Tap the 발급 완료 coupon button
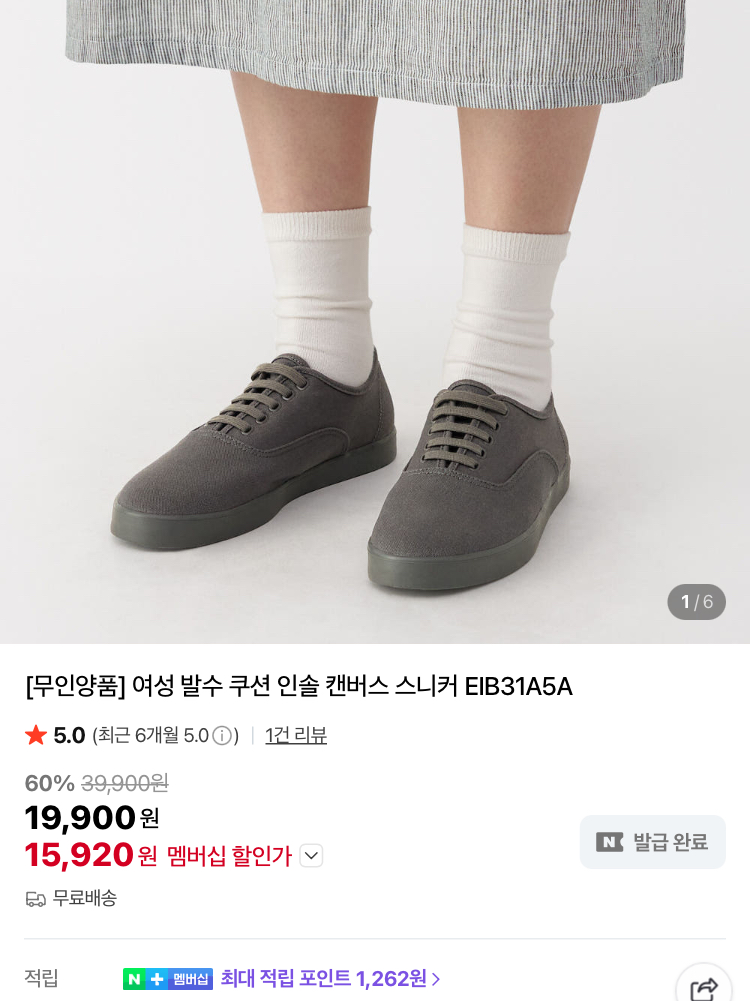Viewport: 750px width, 1001px height. pyautogui.click(x=652, y=842)
